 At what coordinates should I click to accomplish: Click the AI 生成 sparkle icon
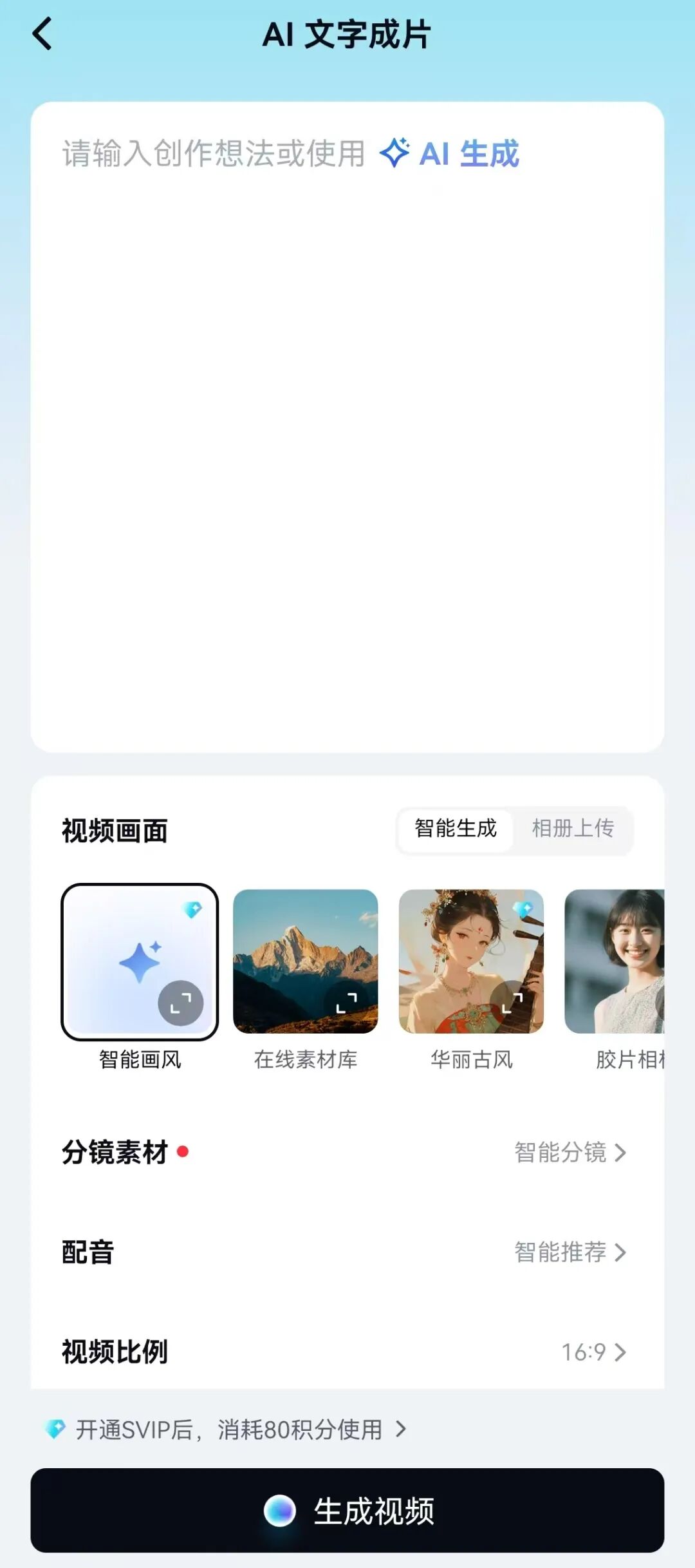[x=393, y=153]
